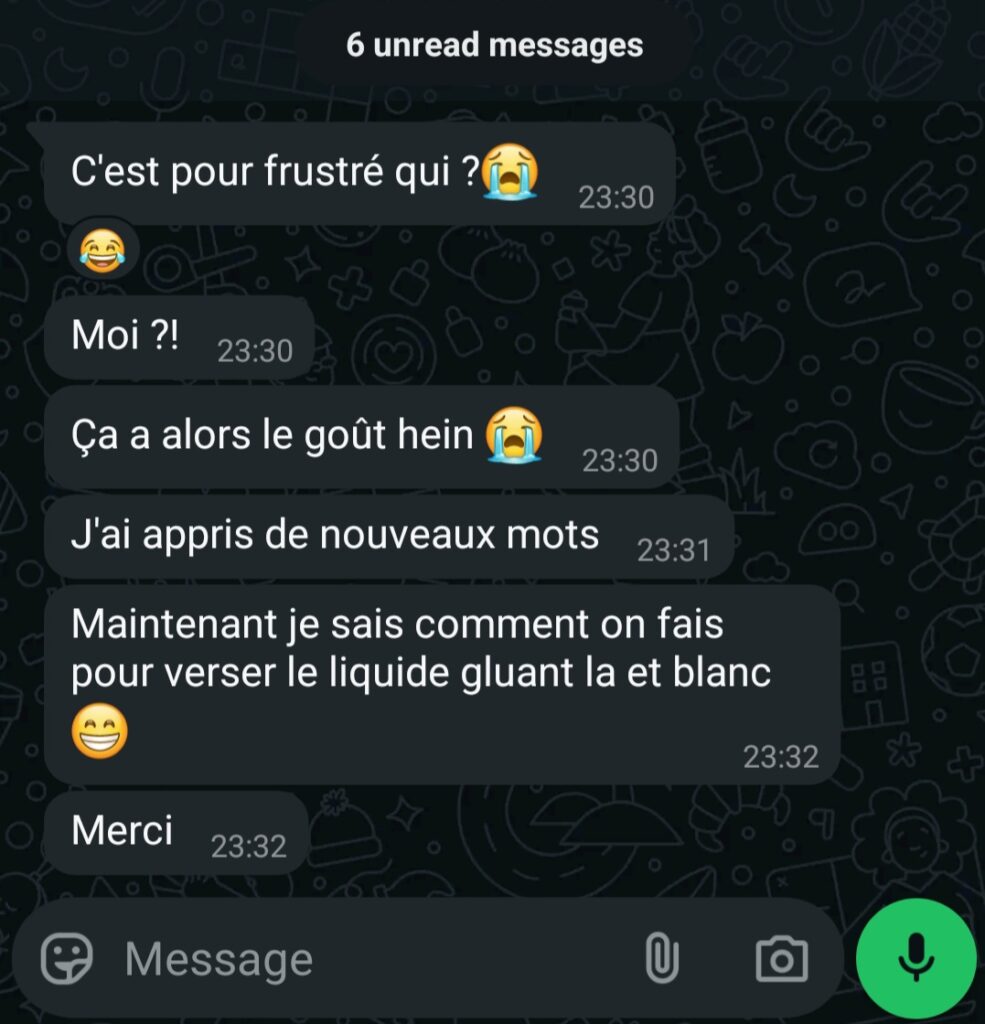Click the 'Ça a alors le goût hein' bubble

[x=270, y=436]
